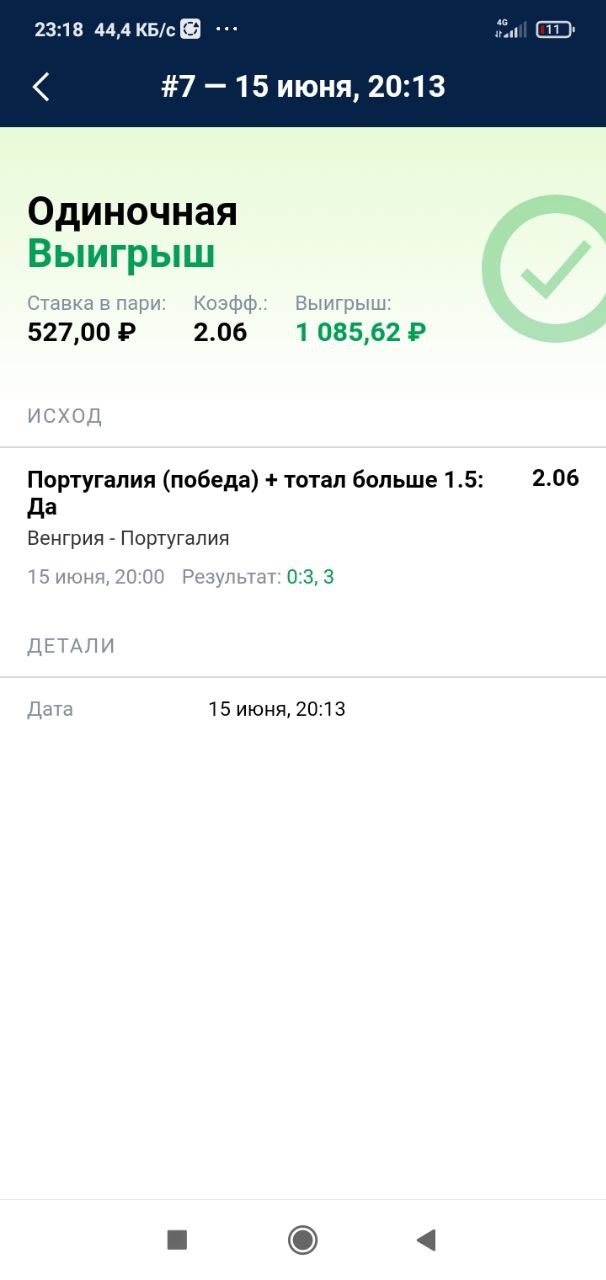The height and width of the screenshot is (1280, 606).
Task: Open recent apps with square button
Action: 177,1240
